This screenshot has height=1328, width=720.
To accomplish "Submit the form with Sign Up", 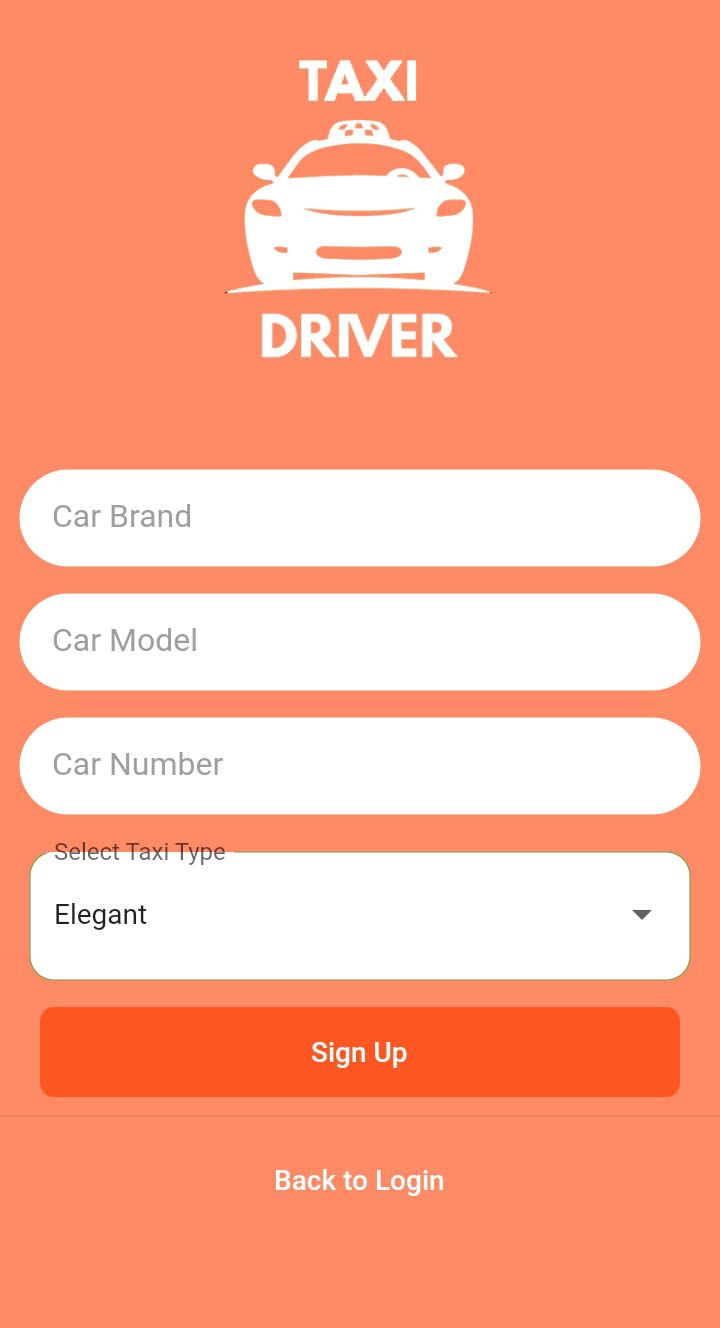I will tap(360, 1052).
